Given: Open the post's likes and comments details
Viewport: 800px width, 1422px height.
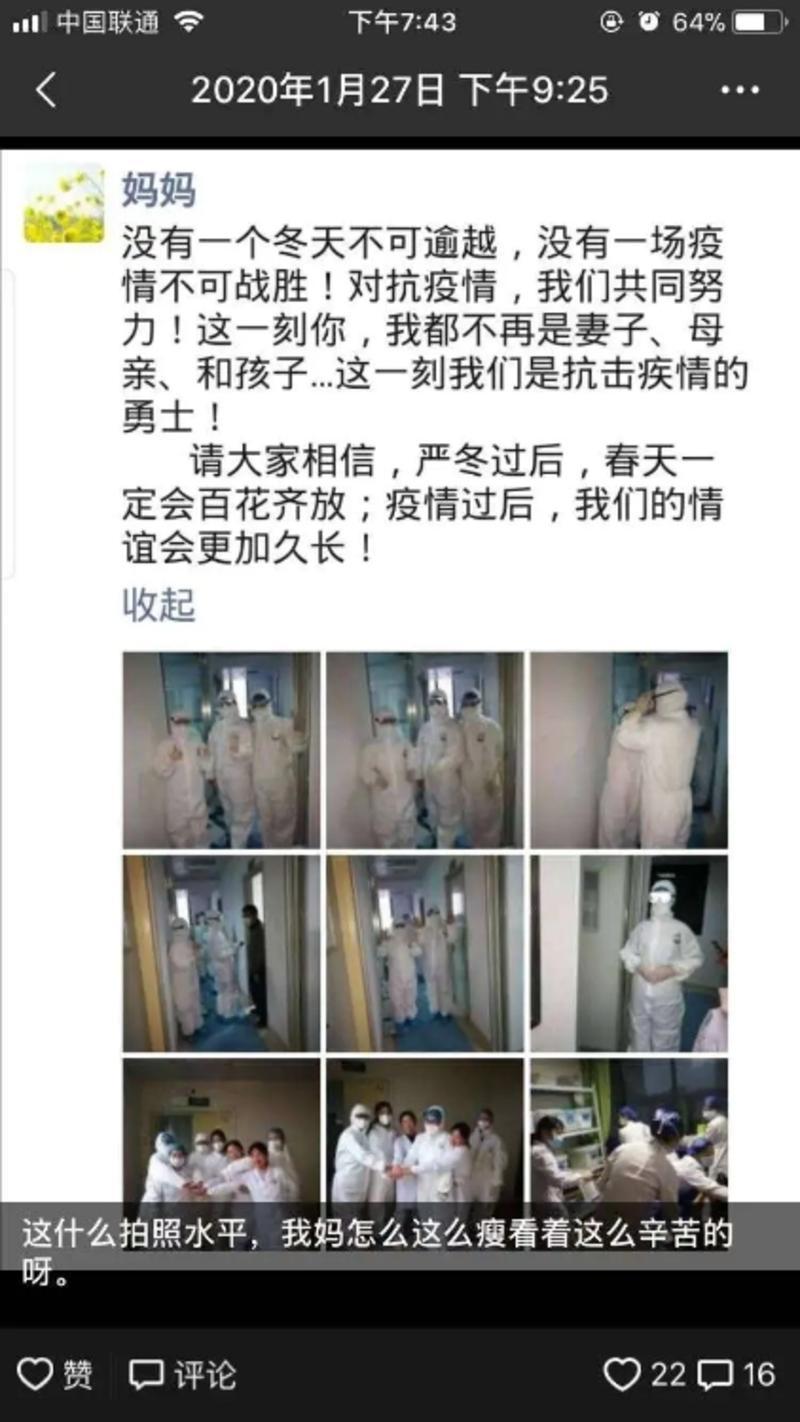Looking at the screenshot, I should click(x=690, y=1375).
